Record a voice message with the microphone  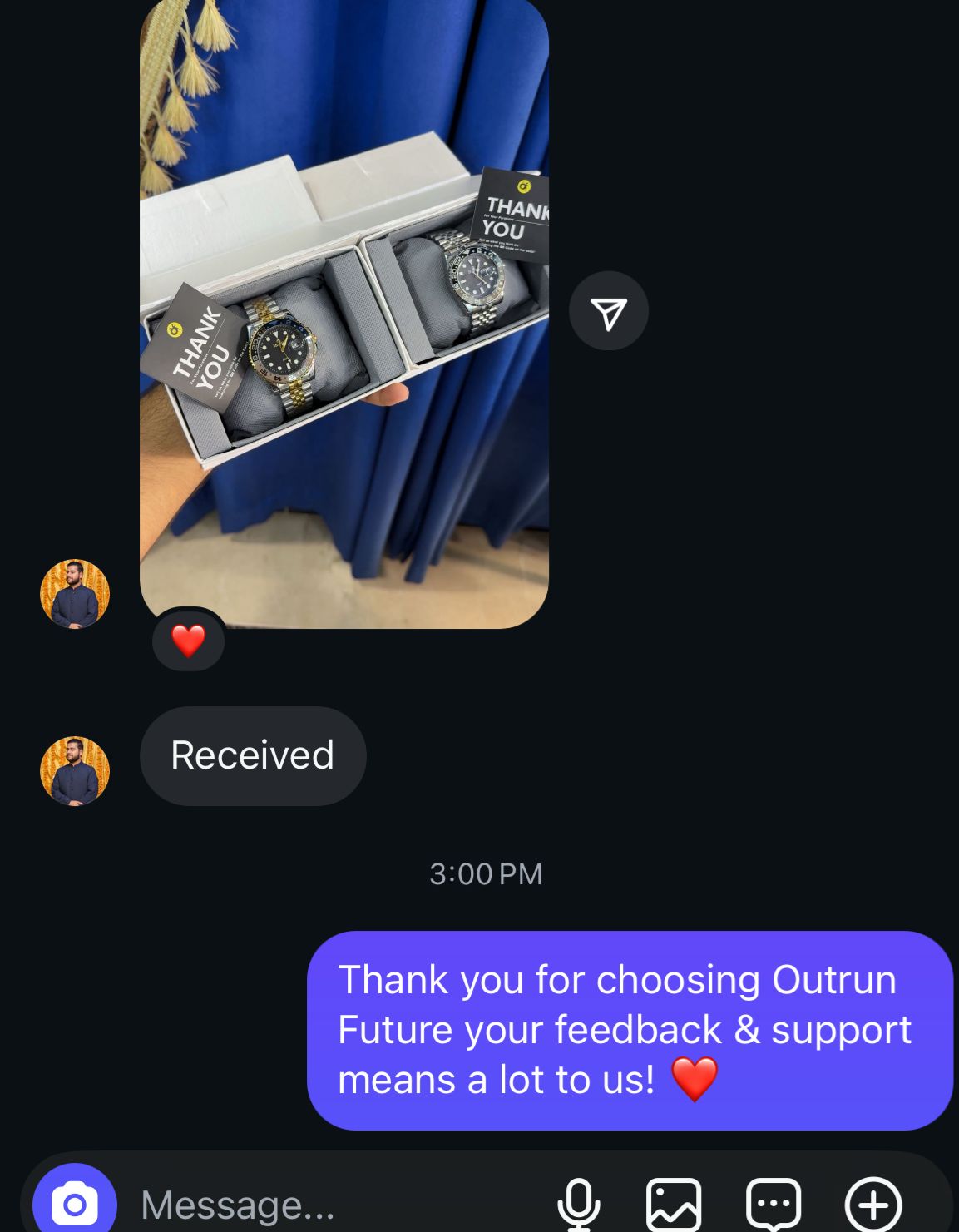pos(578,1204)
